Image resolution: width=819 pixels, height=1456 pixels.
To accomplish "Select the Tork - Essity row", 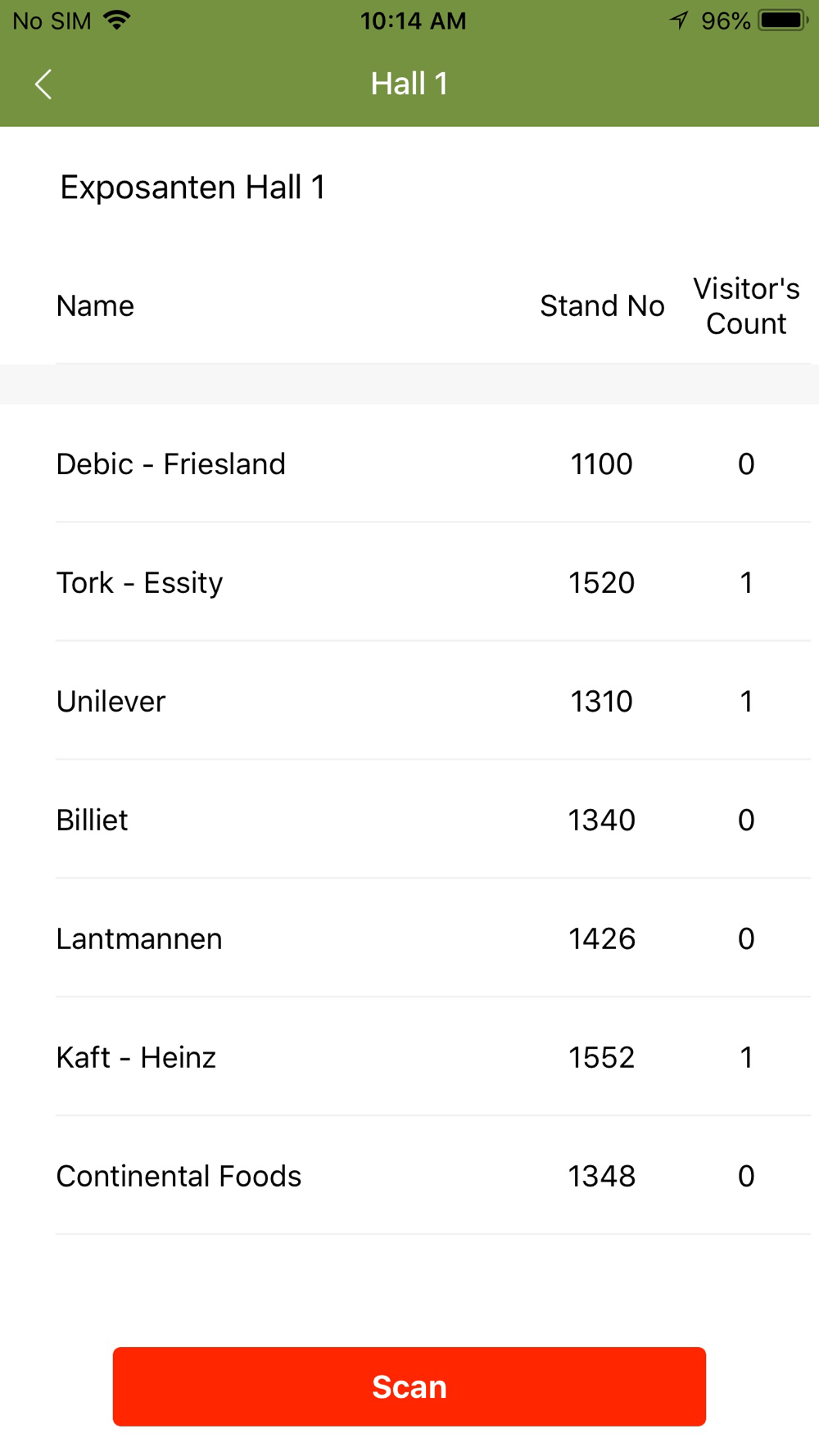I will point(409,582).
